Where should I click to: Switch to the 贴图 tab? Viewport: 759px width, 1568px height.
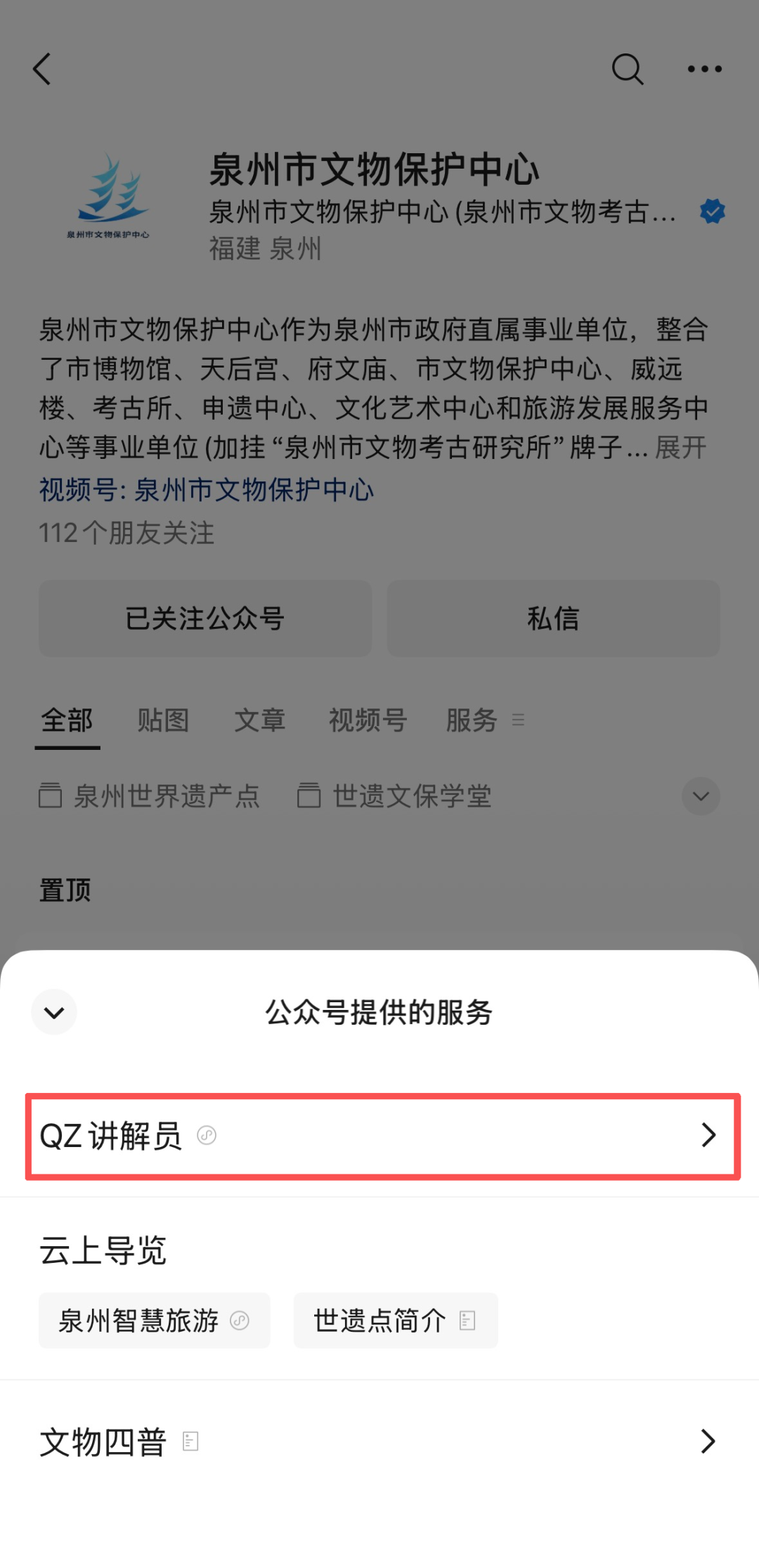point(163,720)
